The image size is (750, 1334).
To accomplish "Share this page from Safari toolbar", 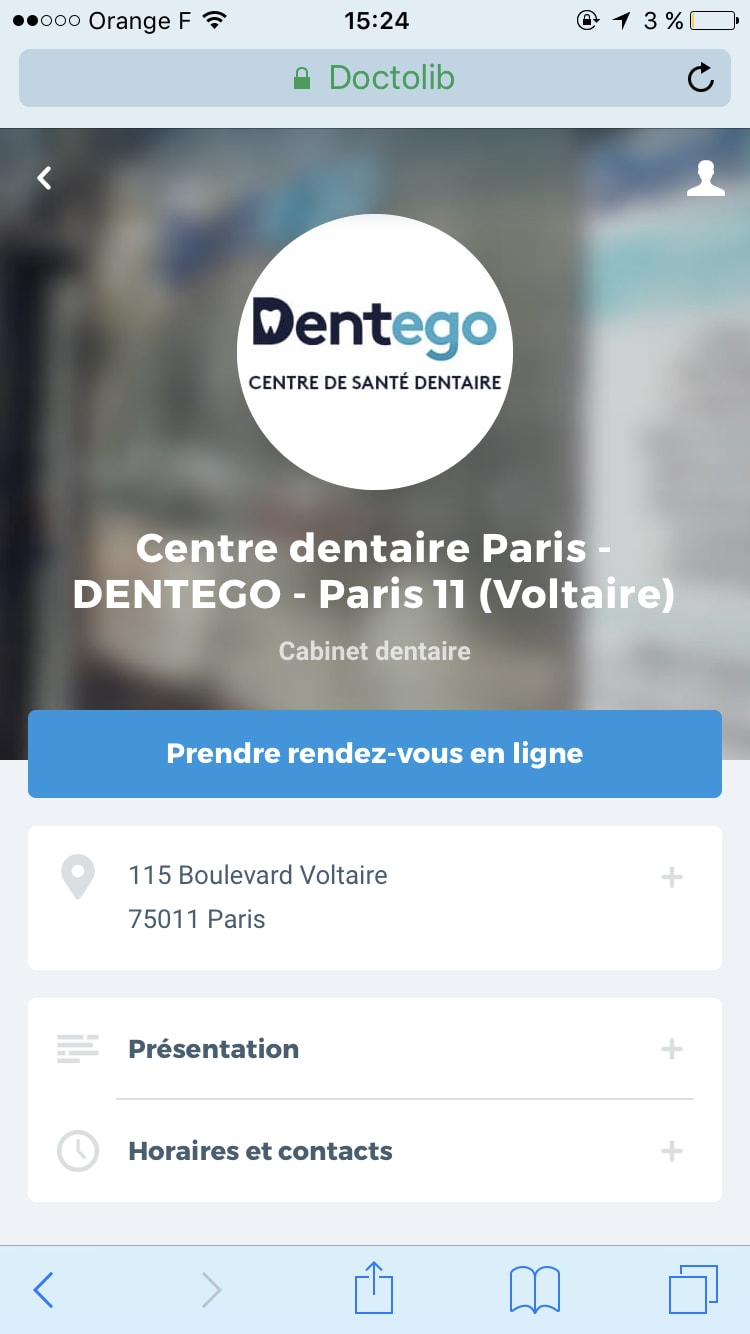I will [x=375, y=1288].
